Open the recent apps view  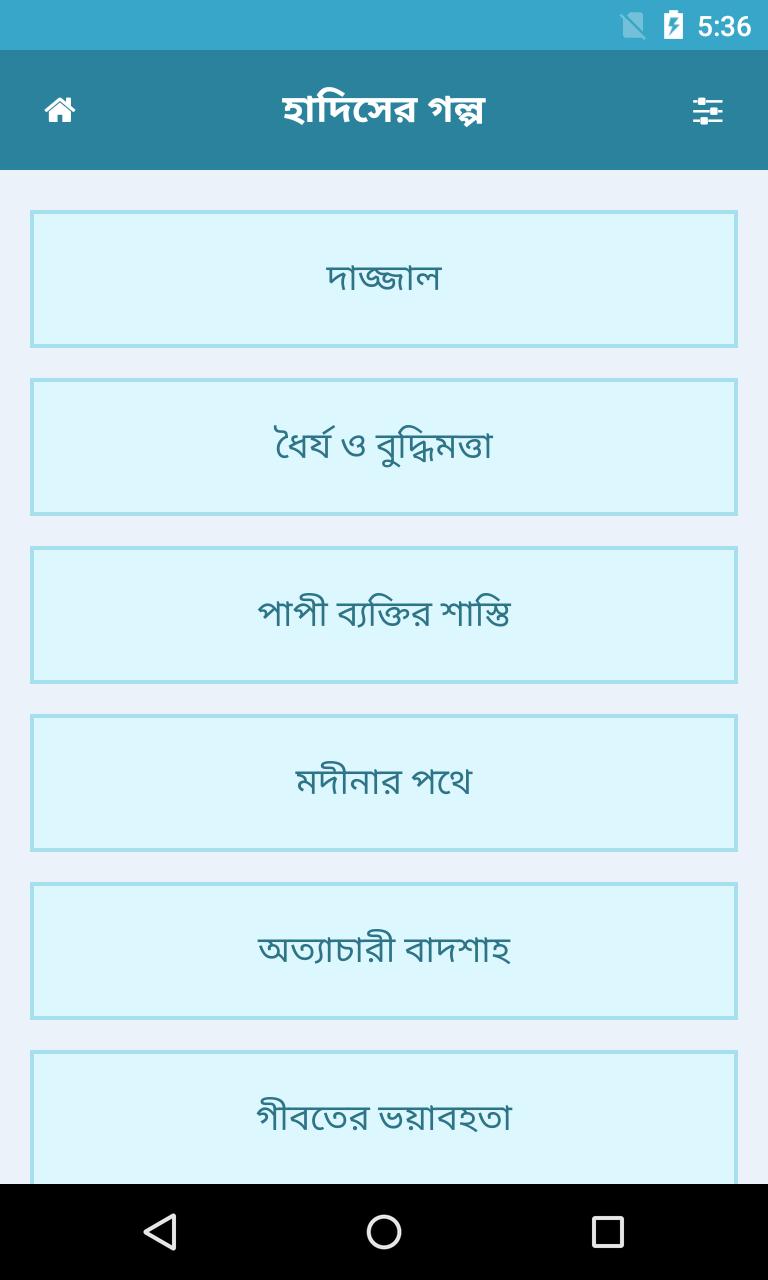pyautogui.click(x=607, y=1232)
